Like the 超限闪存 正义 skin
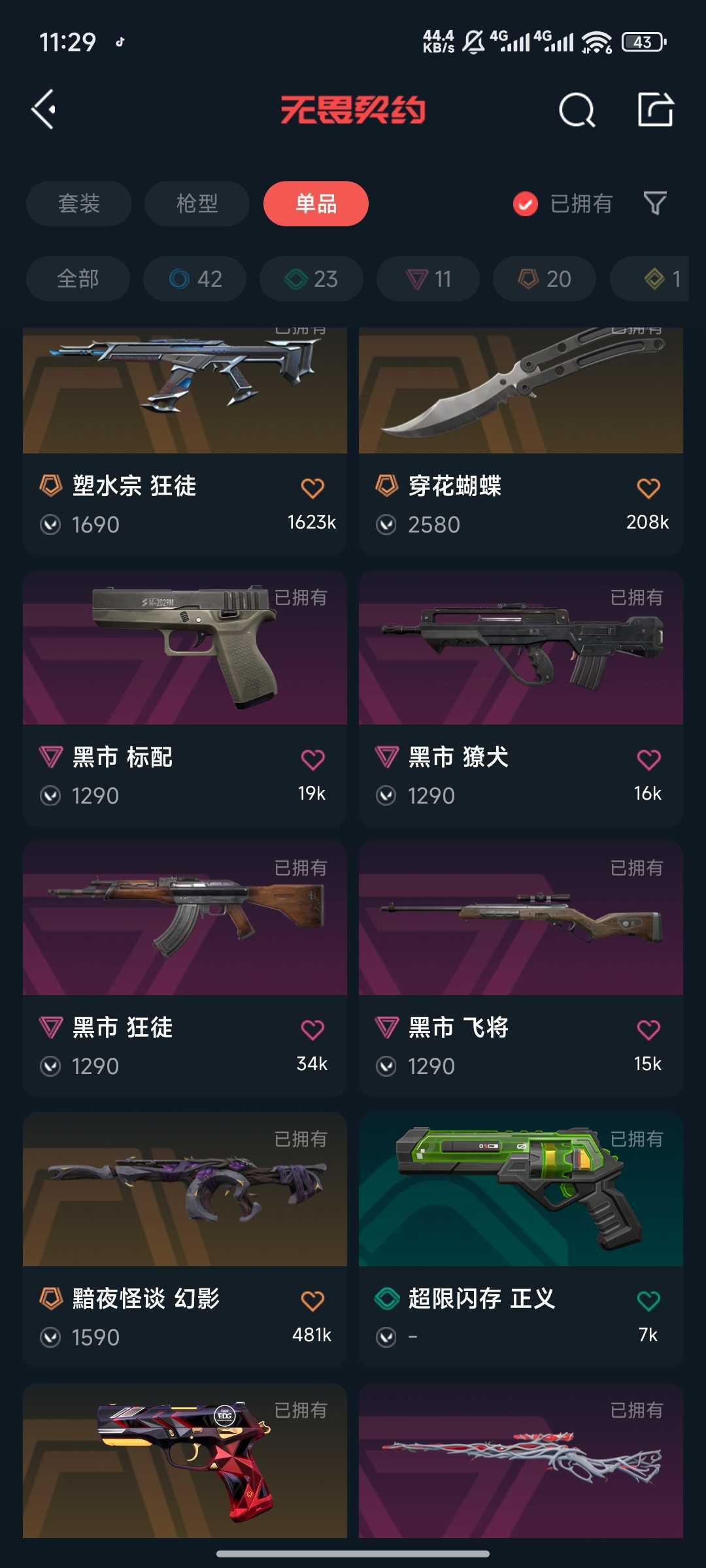Image resolution: width=706 pixels, height=1568 pixels. tap(648, 1301)
